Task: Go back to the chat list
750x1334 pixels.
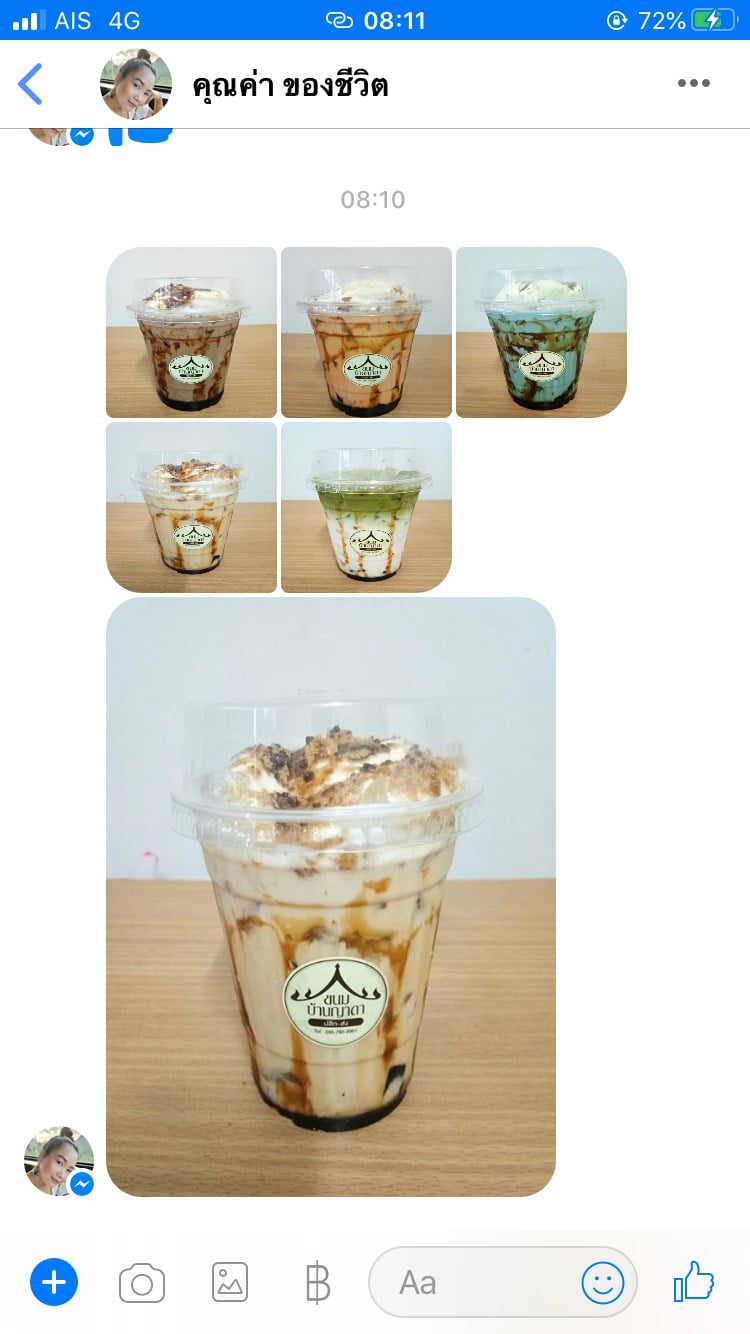Action: point(31,84)
